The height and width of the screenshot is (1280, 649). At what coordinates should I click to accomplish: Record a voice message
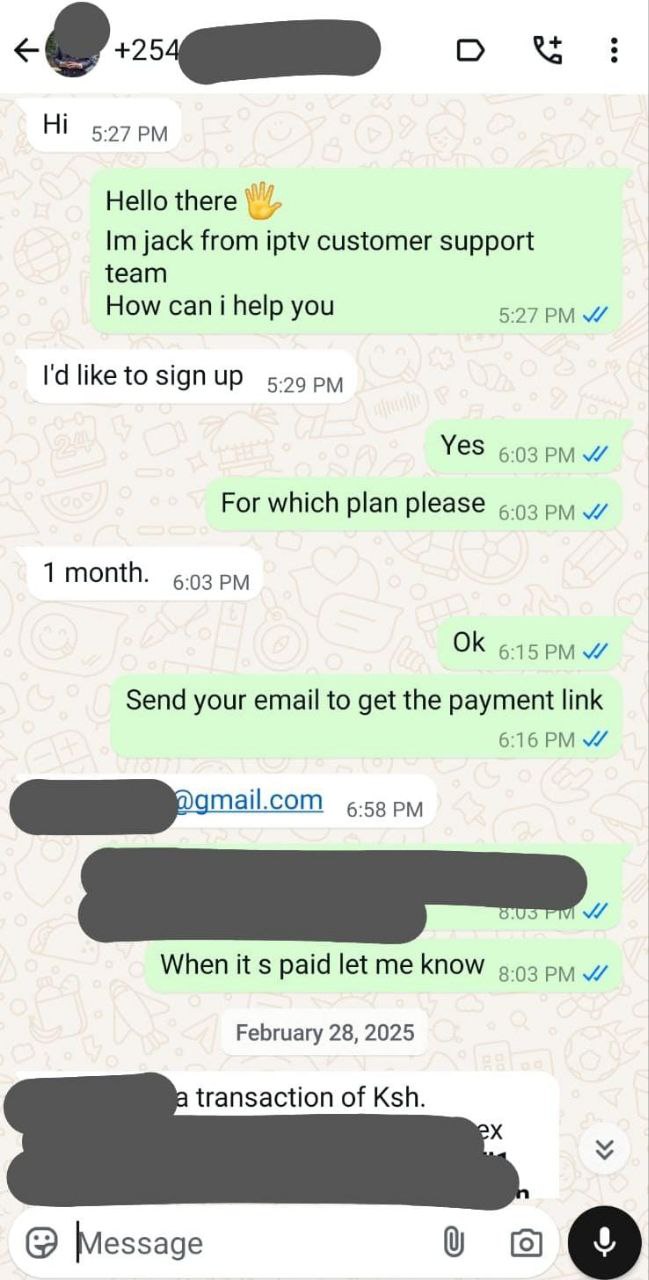tap(604, 1243)
